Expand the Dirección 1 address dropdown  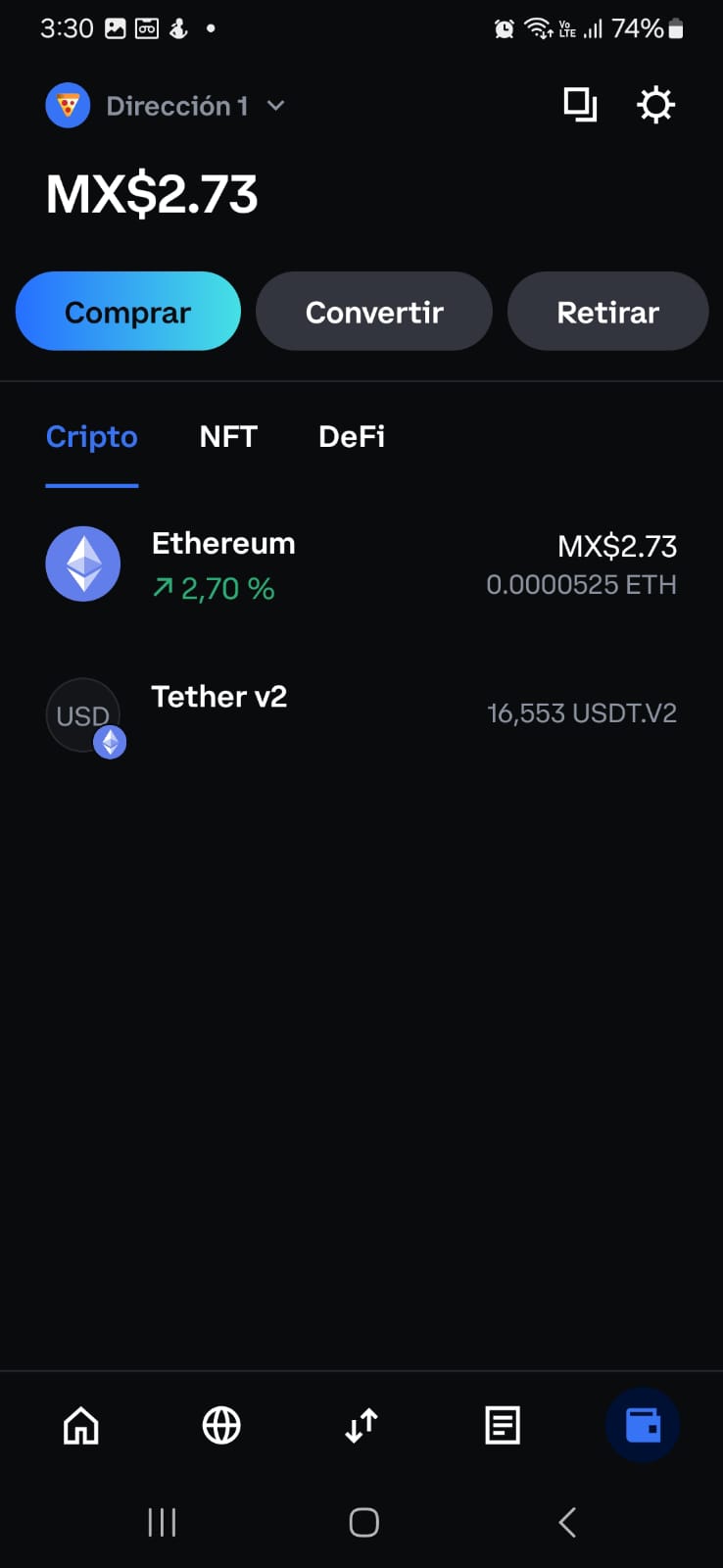pos(166,106)
